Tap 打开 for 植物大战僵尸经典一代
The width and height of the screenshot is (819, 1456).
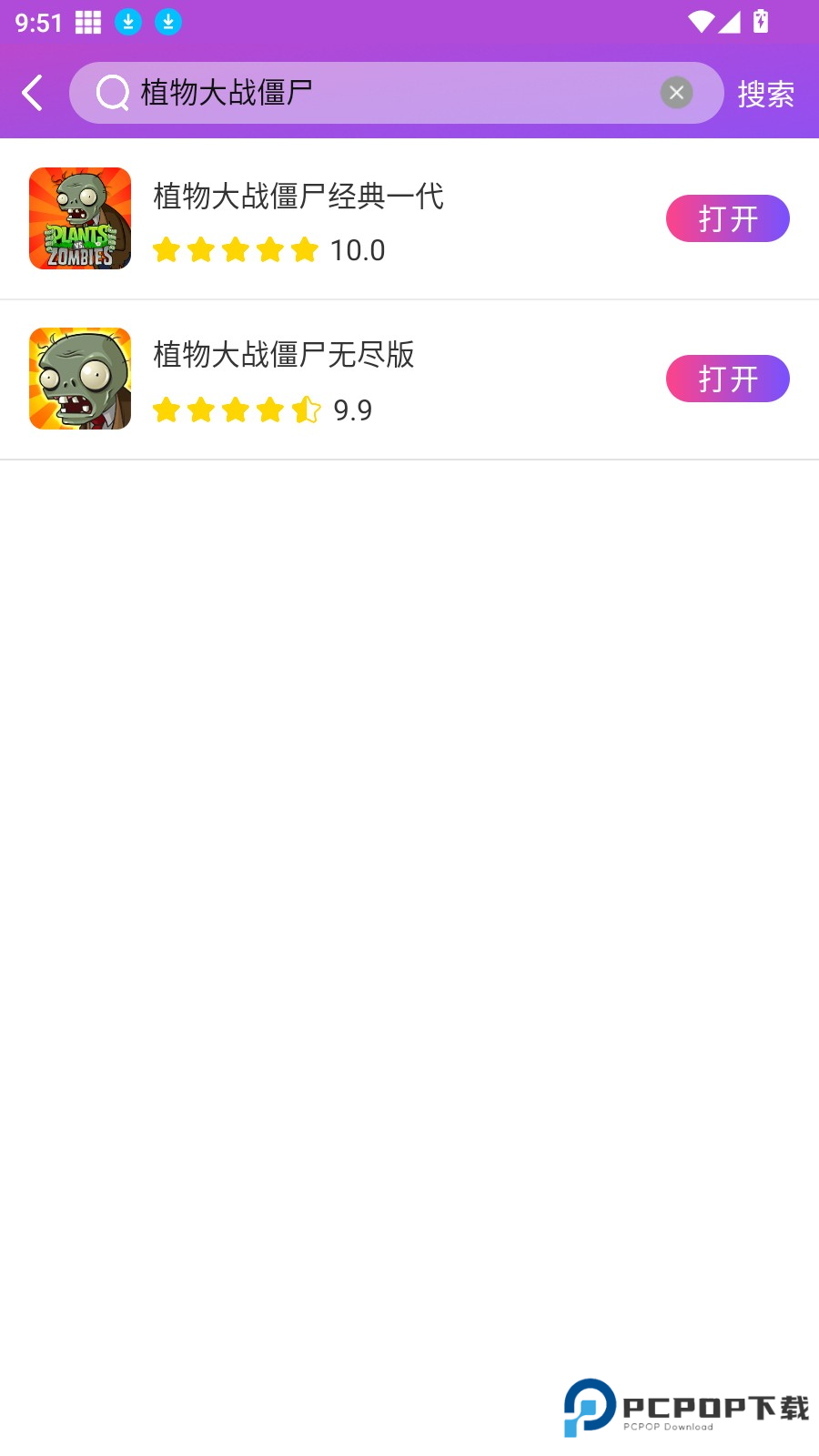728,218
